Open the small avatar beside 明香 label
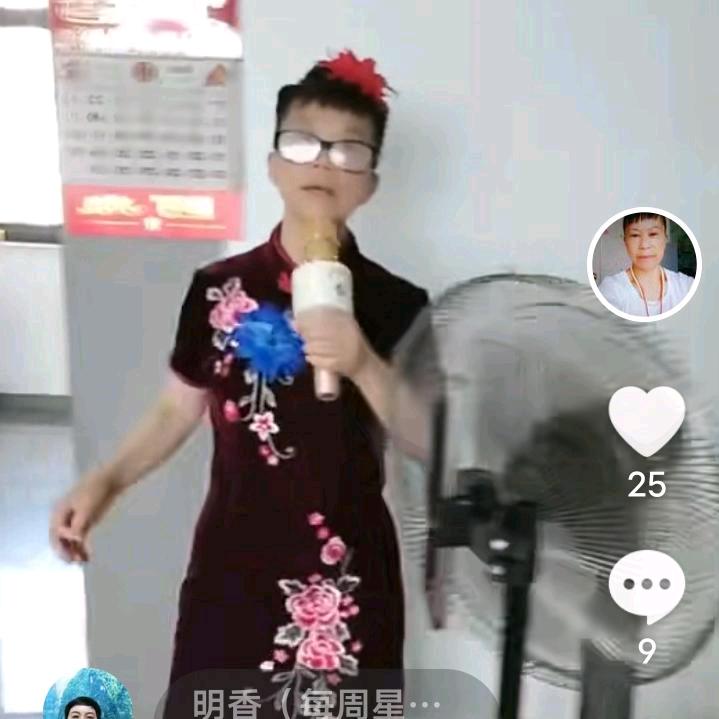The image size is (719, 719). coord(88,697)
